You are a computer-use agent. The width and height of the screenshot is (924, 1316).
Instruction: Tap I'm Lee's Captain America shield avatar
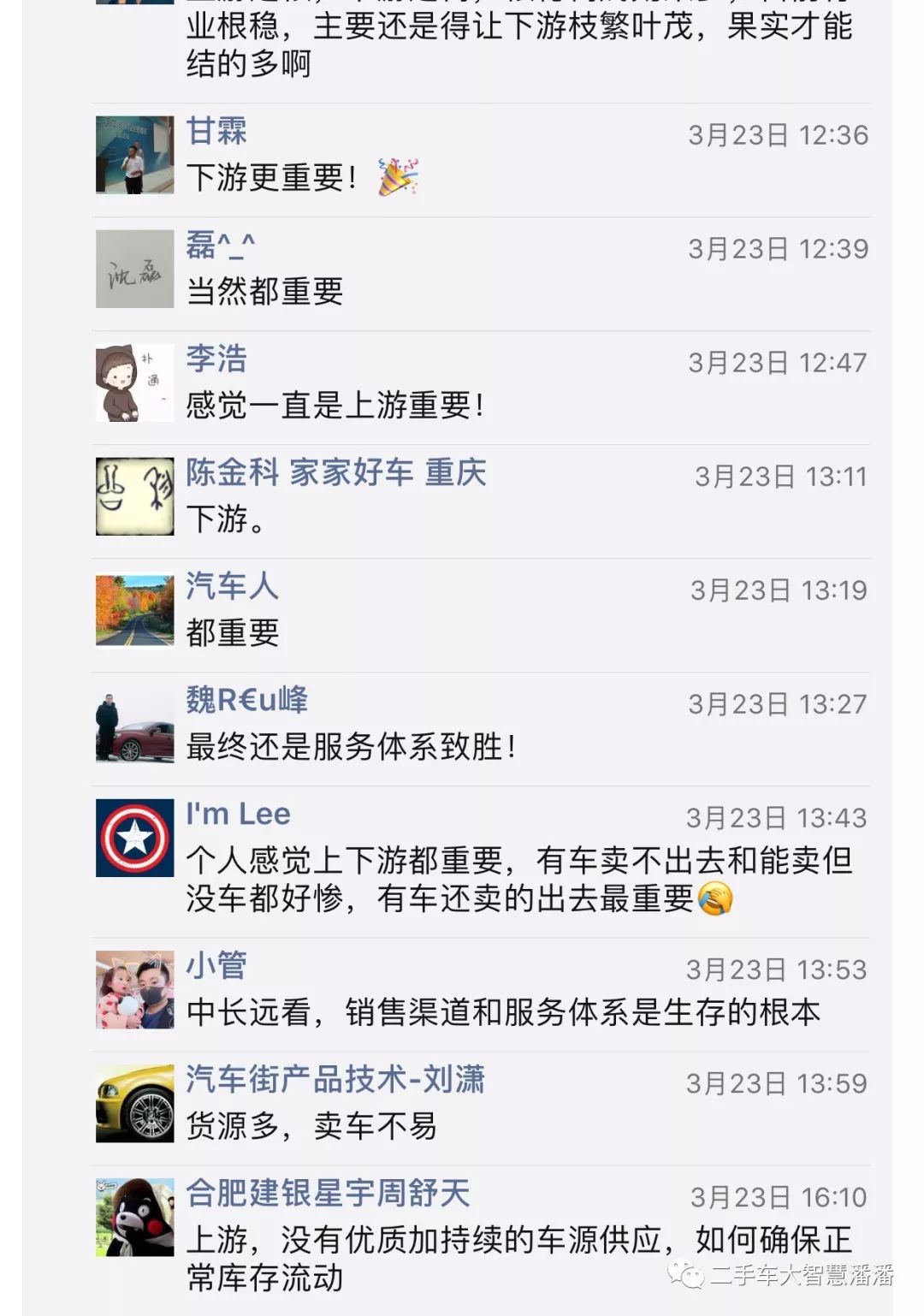(x=134, y=838)
